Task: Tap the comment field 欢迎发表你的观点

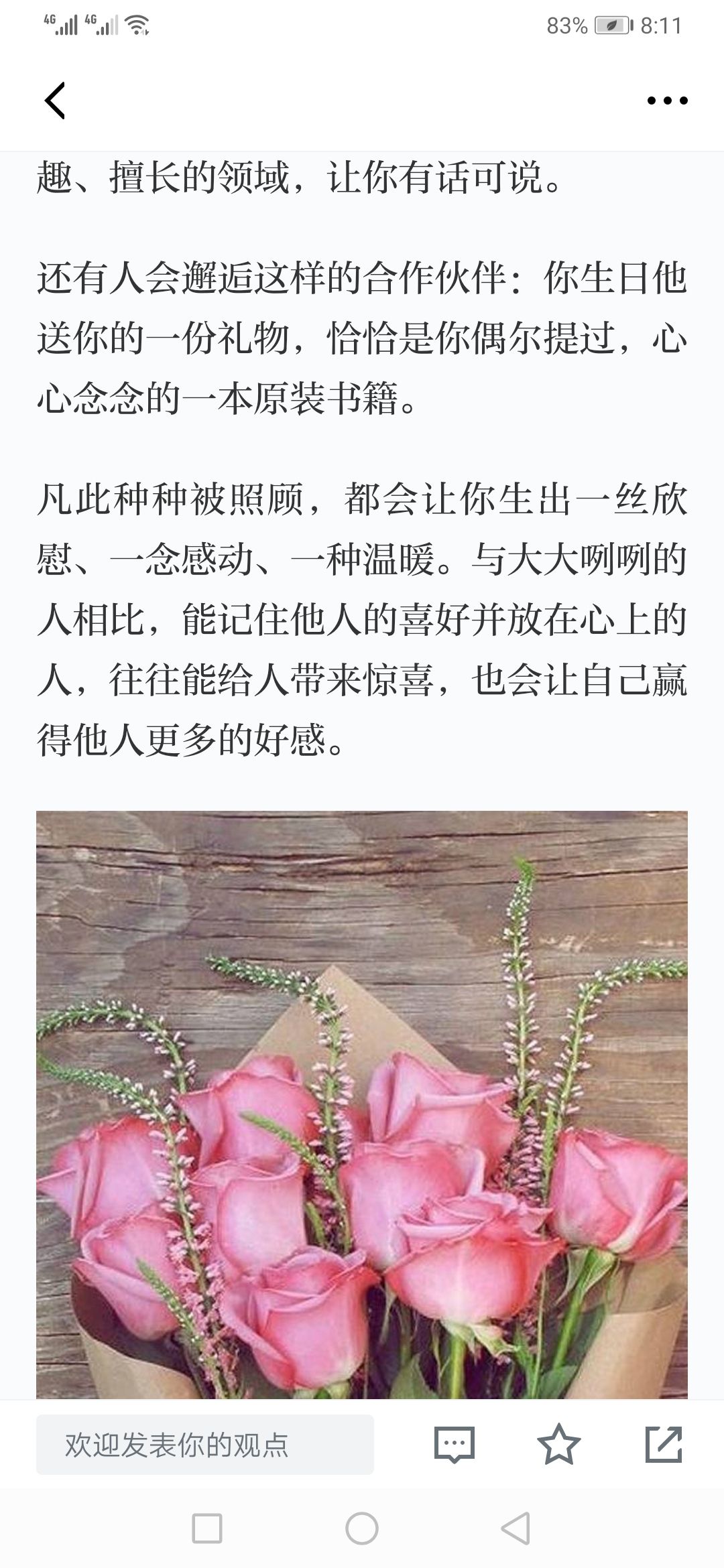Action: coord(205,1444)
